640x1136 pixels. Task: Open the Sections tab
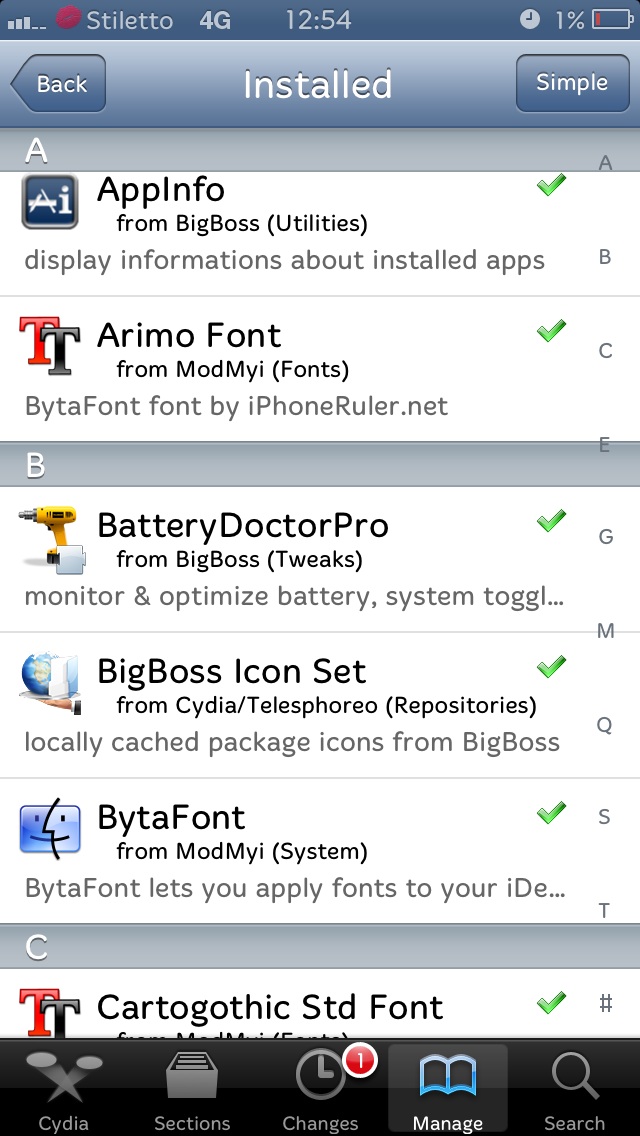[192, 1089]
